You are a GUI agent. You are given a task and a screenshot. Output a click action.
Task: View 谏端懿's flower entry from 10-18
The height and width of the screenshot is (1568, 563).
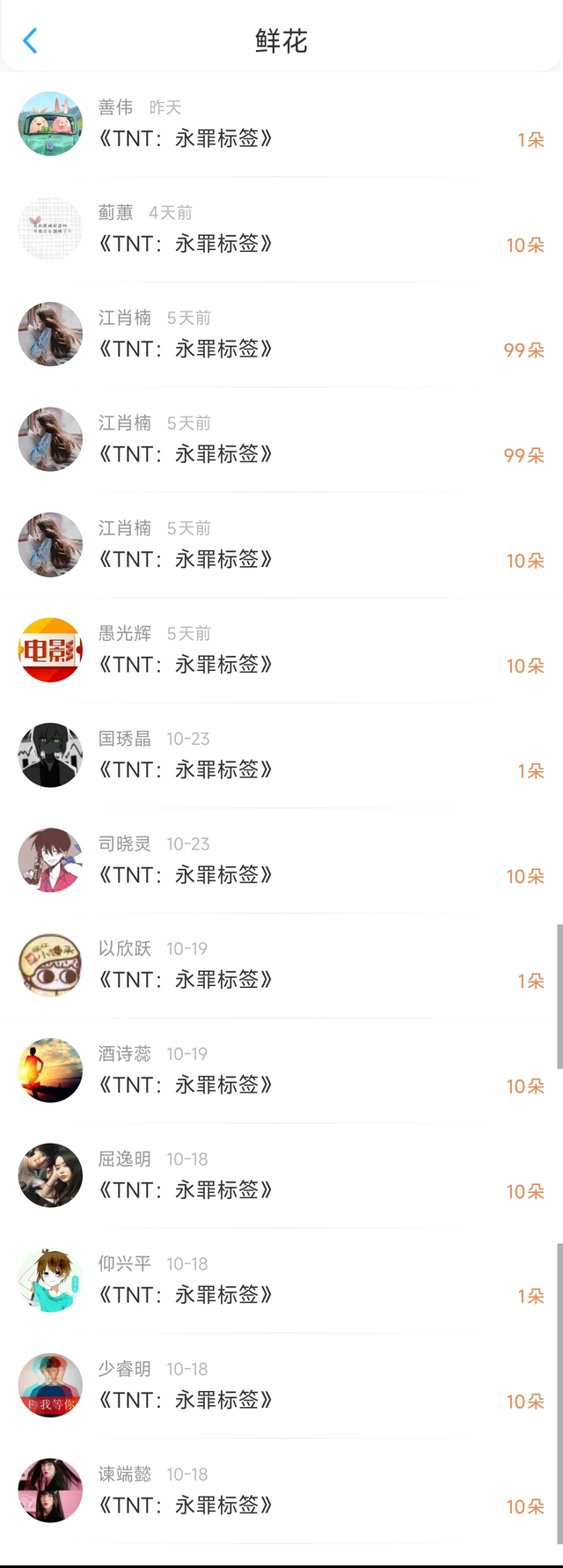(281, 1491)
